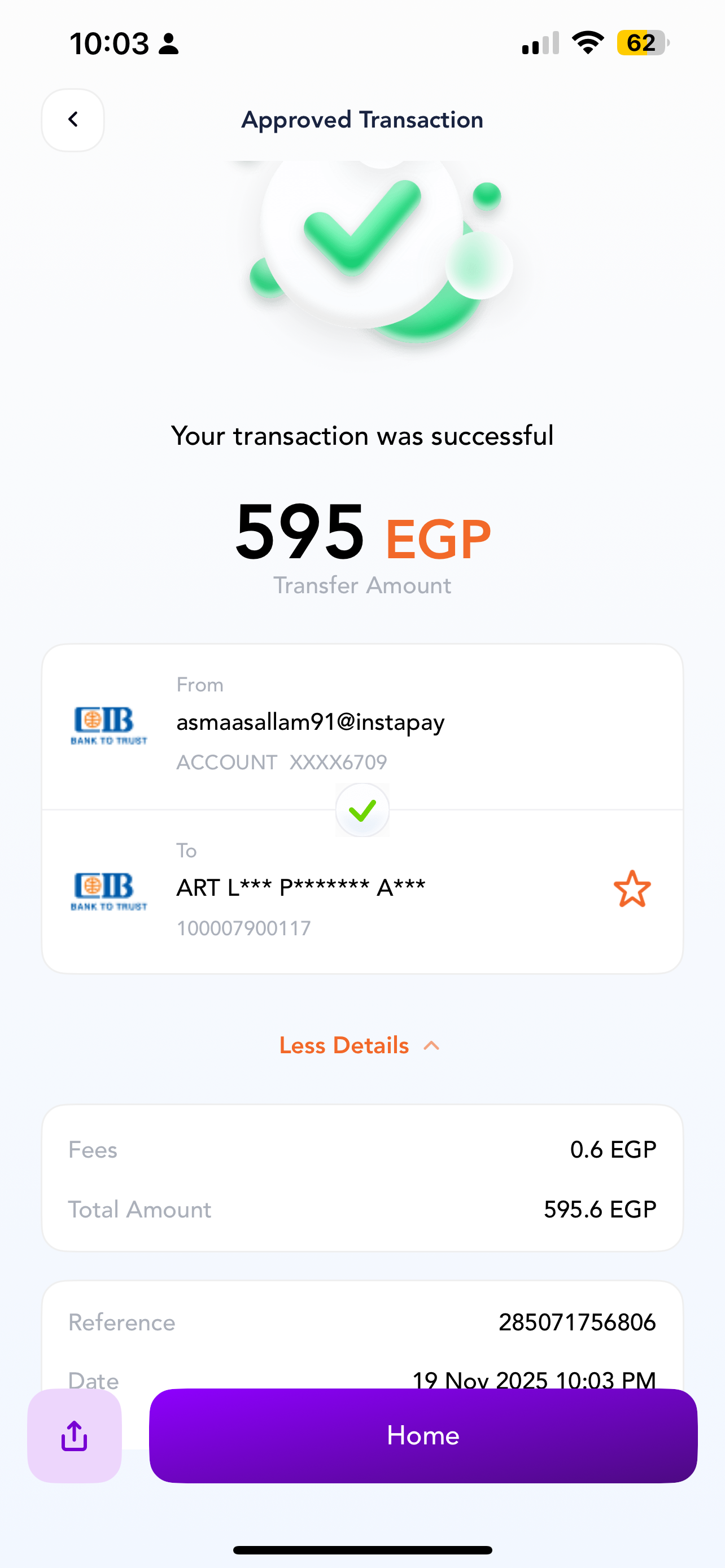Add the recipient ART L*** to favorites
The width and height of the screenshot is (725, 1568).
click(x=632, y=890)
